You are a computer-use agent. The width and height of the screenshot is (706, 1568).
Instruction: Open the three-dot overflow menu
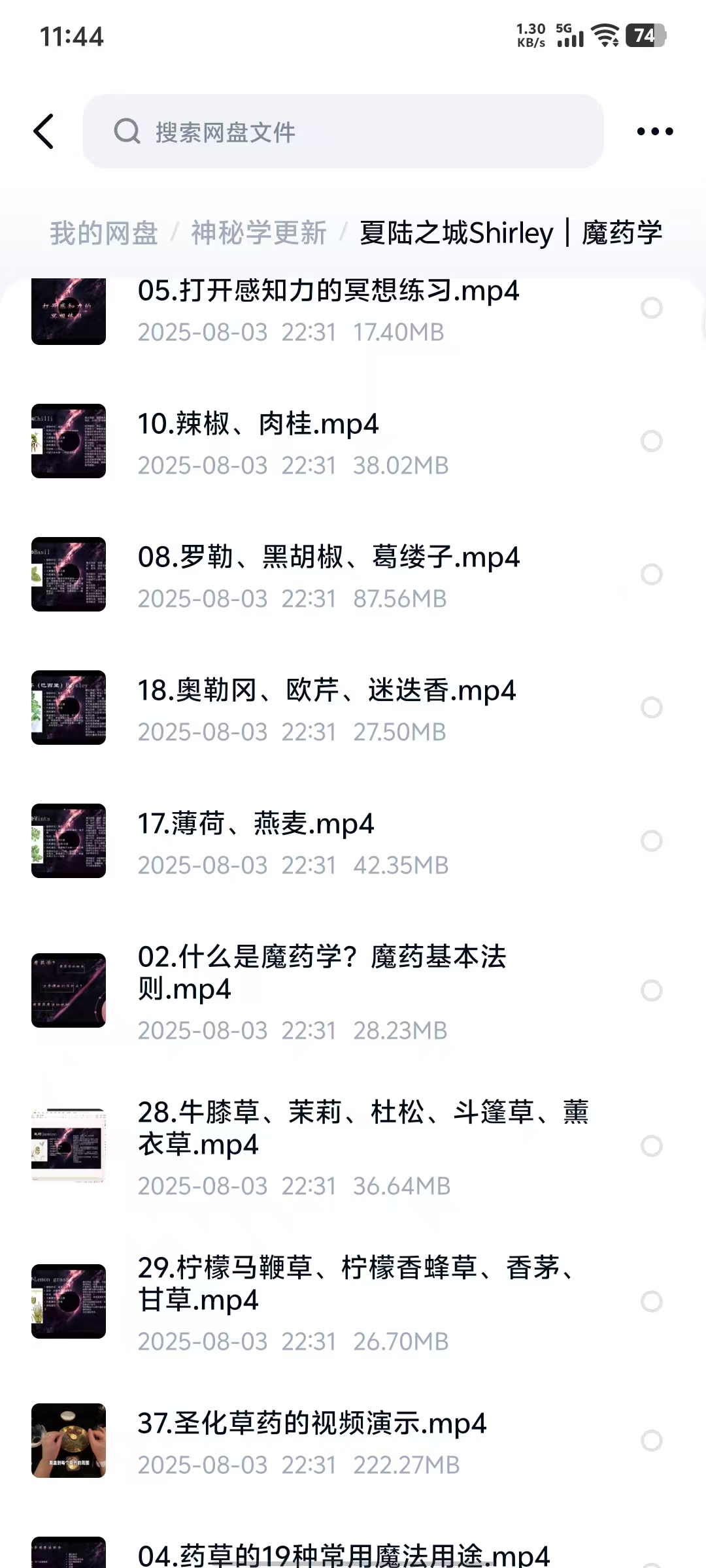click(x=654, y=131)
